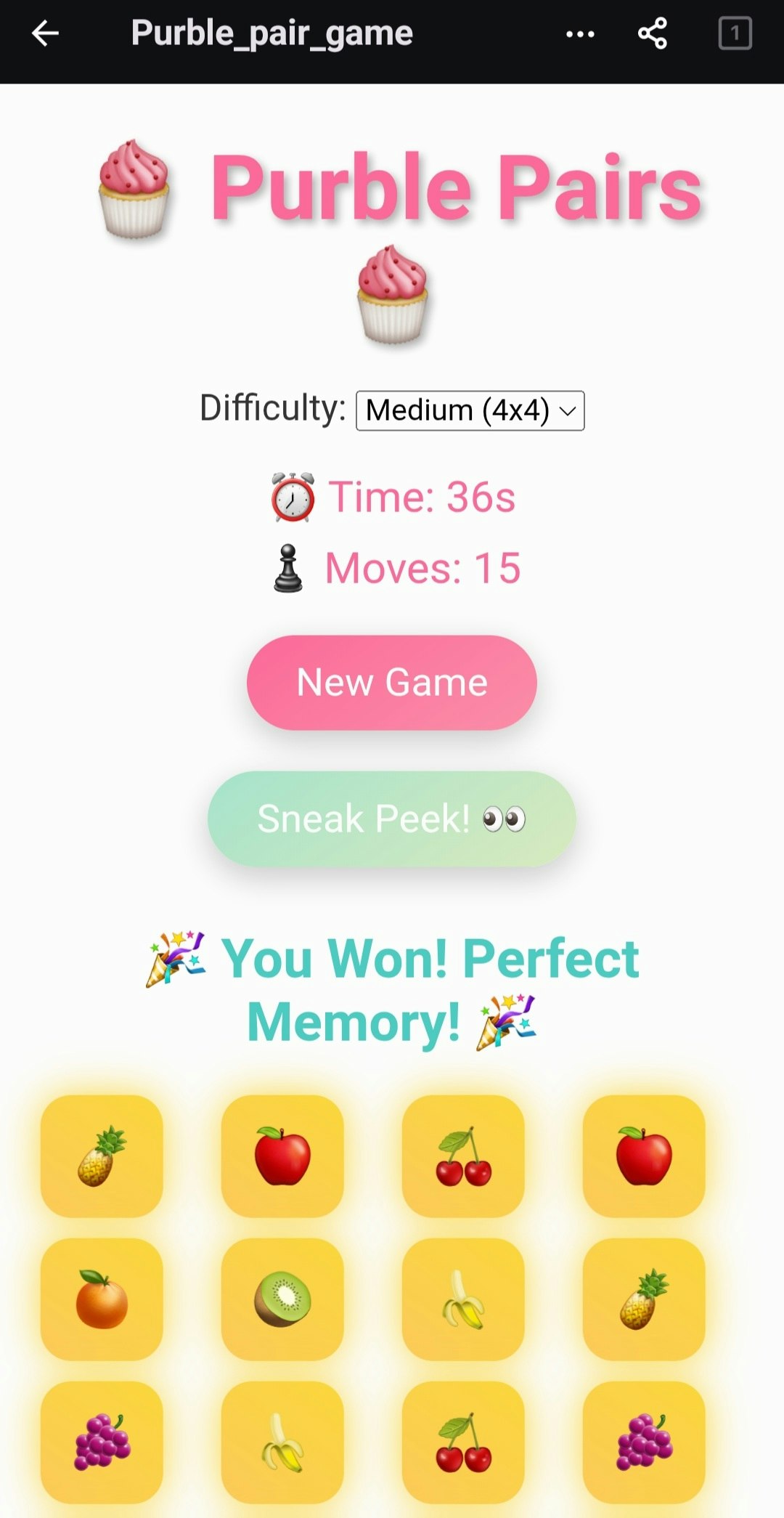
Task: Tap the banana tile beside the kiwi
Action: 464,1300
